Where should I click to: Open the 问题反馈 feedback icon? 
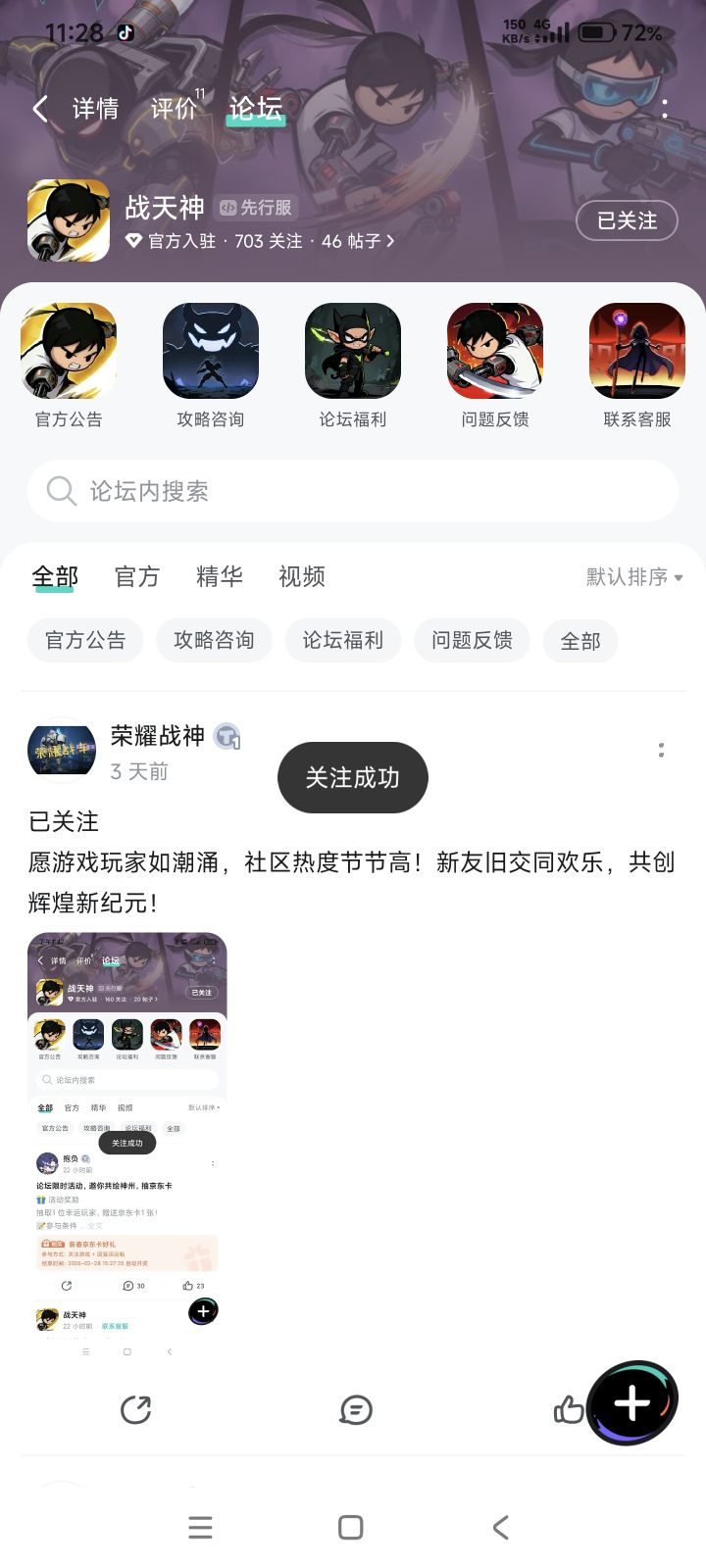click(x=495, y=351)
